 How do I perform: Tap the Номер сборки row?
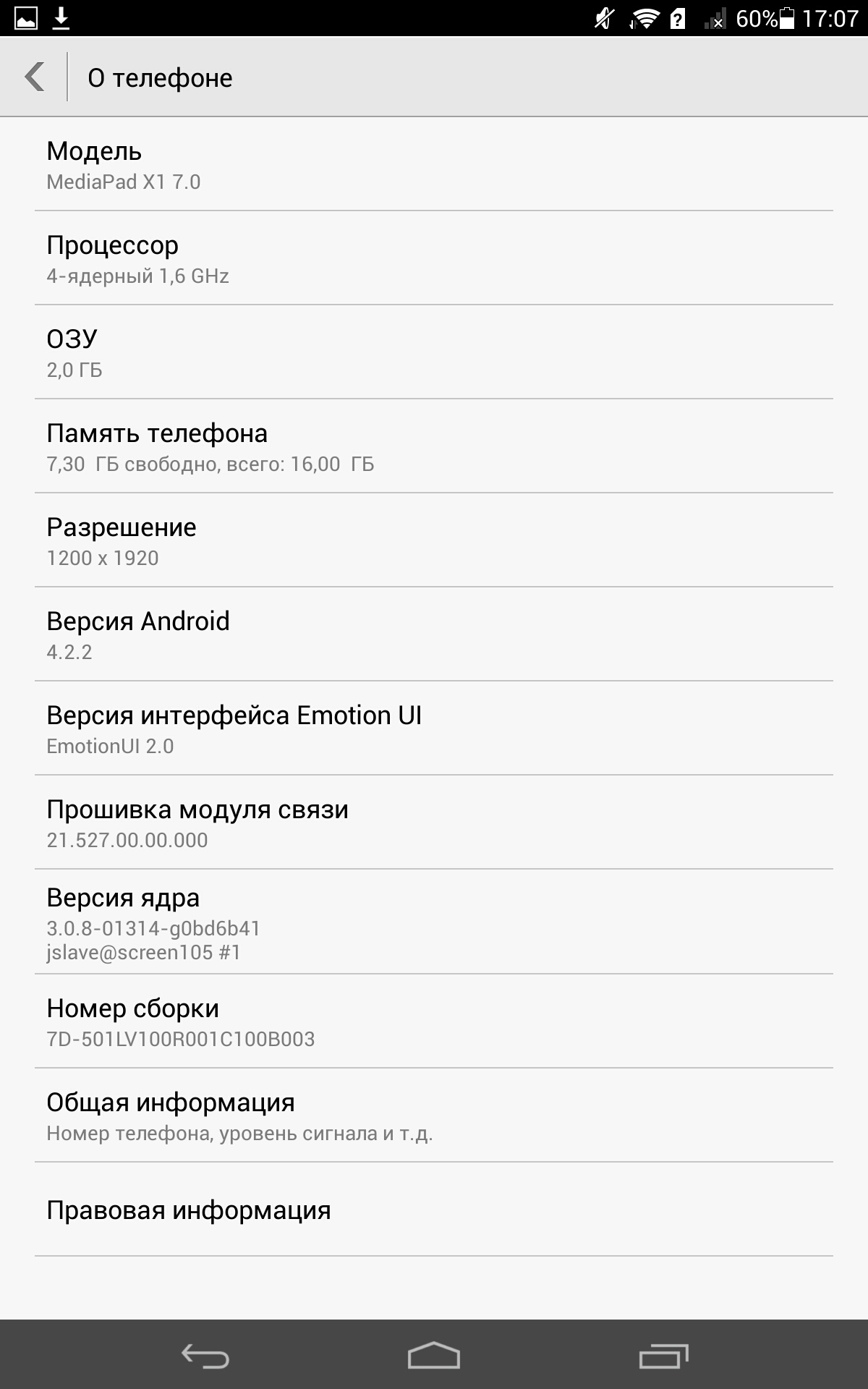(x=434, y=1021)
